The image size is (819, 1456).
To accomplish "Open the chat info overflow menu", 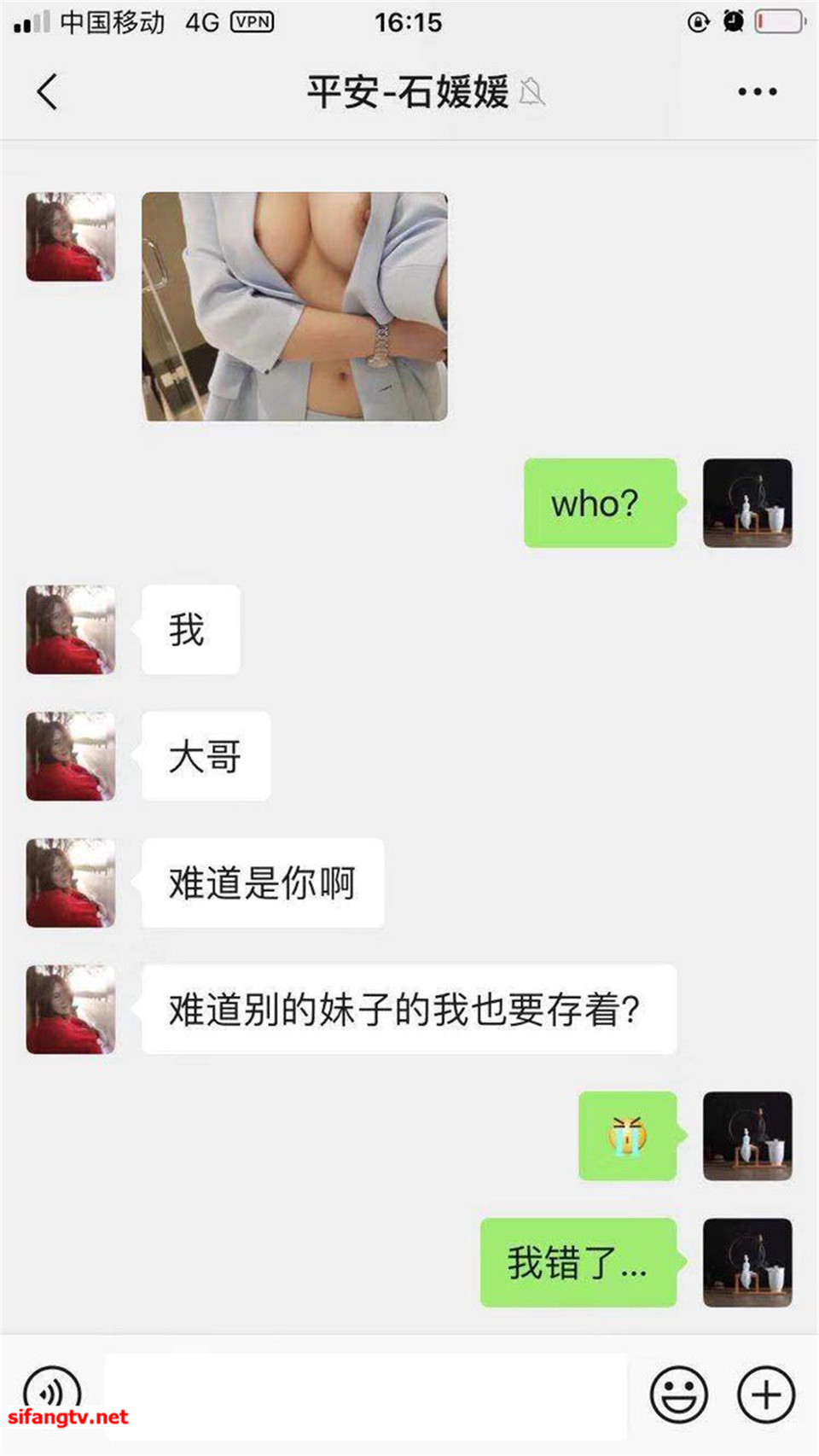I will coord(757,92).
